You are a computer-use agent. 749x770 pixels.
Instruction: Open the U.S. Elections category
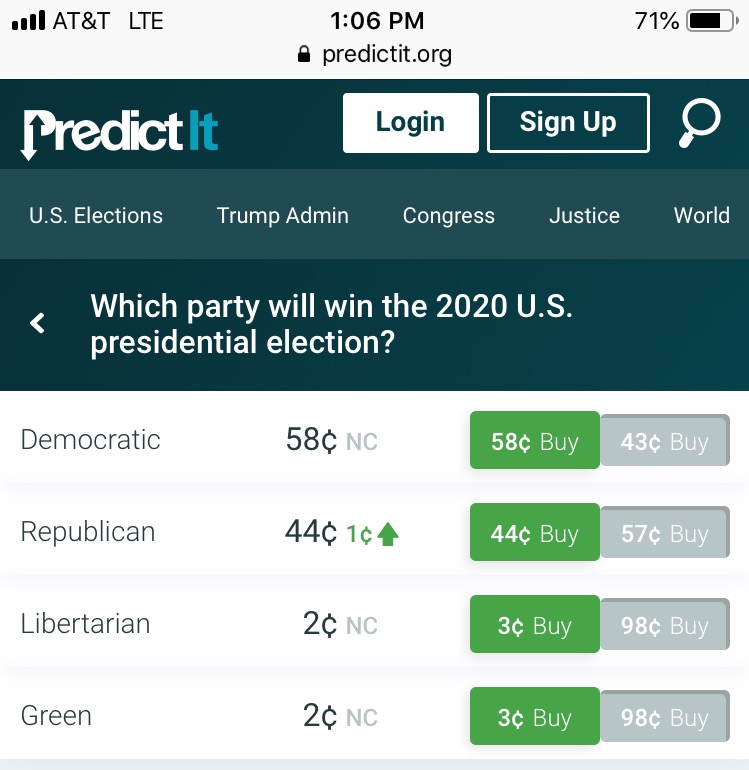coord(96,216)
